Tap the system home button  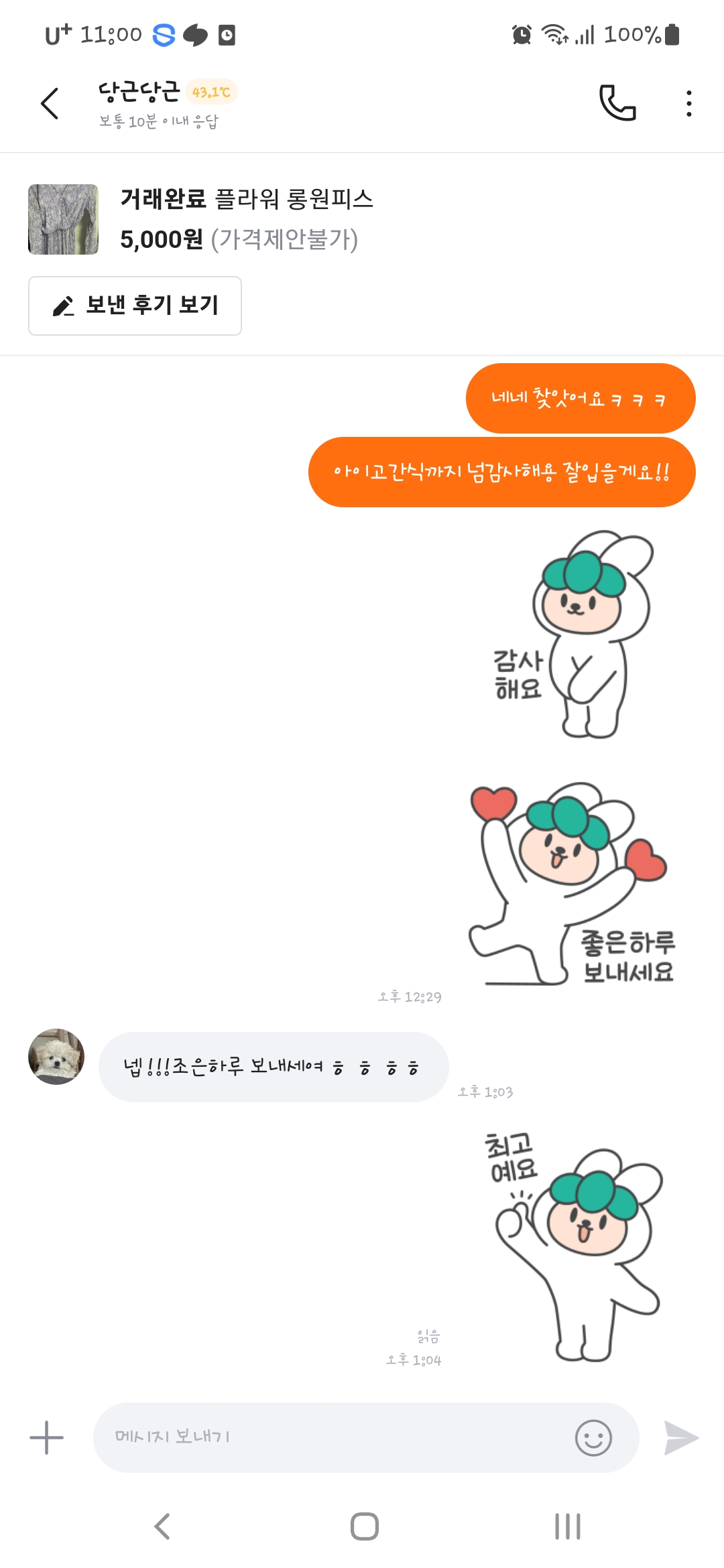click(x=364, y=1526)
